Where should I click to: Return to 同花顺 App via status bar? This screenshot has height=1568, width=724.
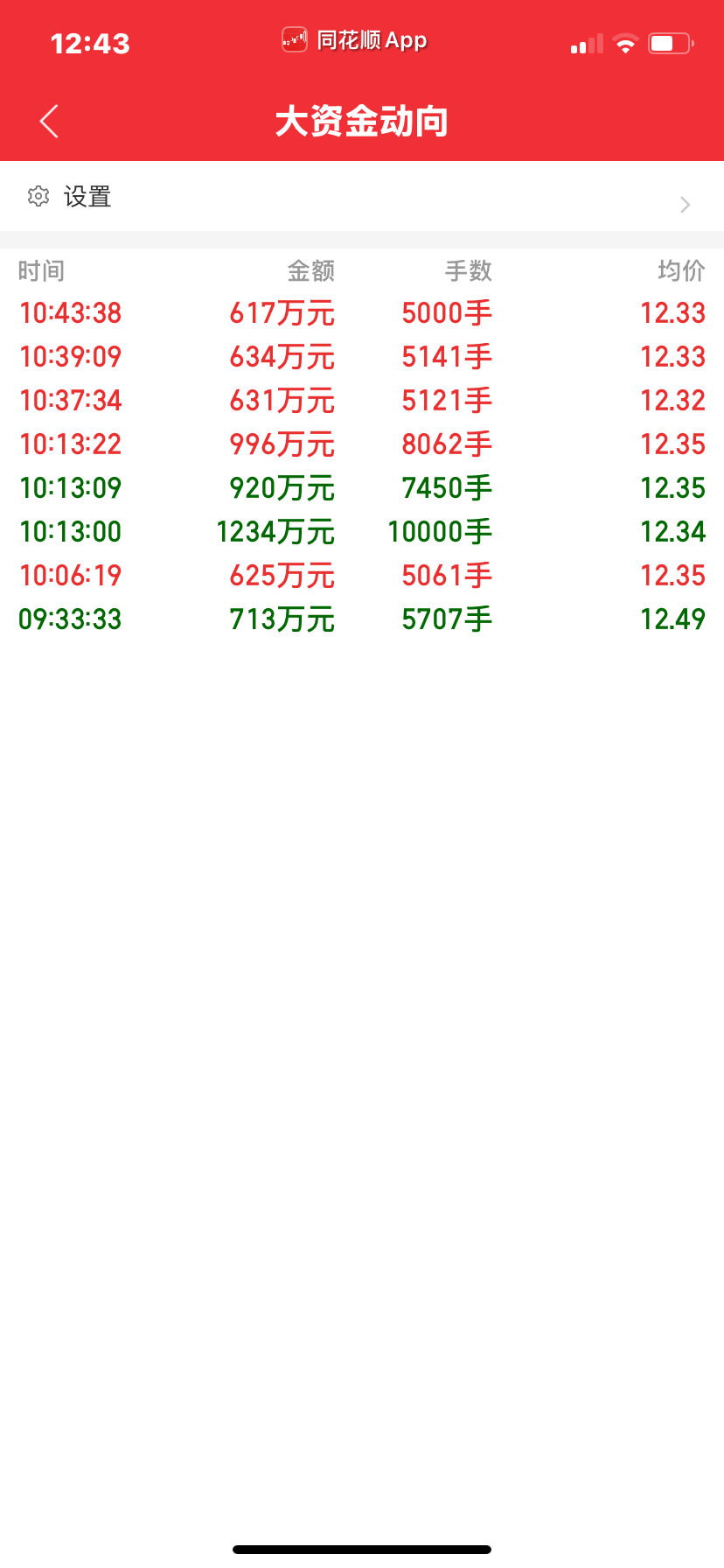pyautogui.click(x=354, y=40)
